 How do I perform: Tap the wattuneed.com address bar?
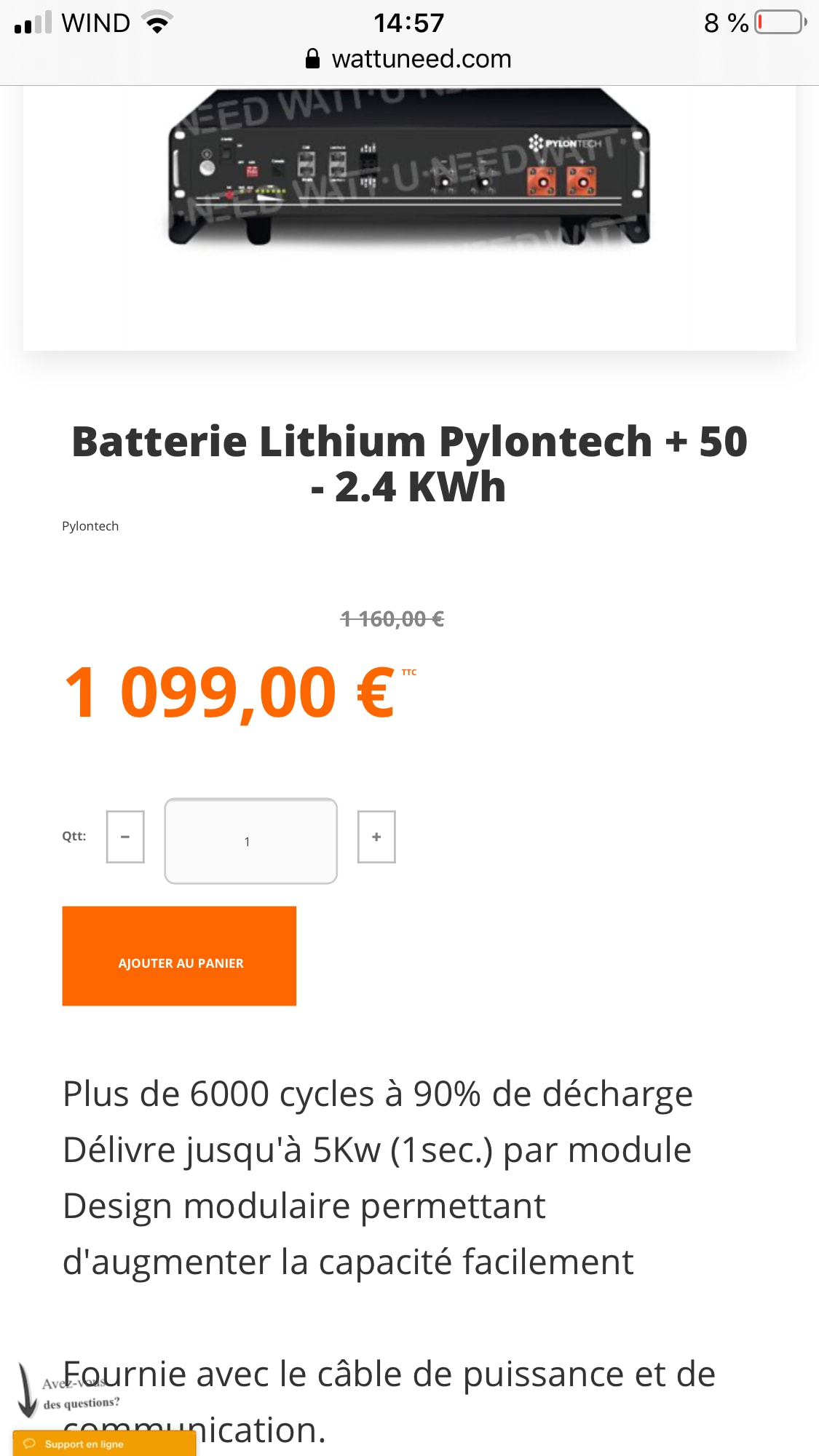[x=409, y=59]
